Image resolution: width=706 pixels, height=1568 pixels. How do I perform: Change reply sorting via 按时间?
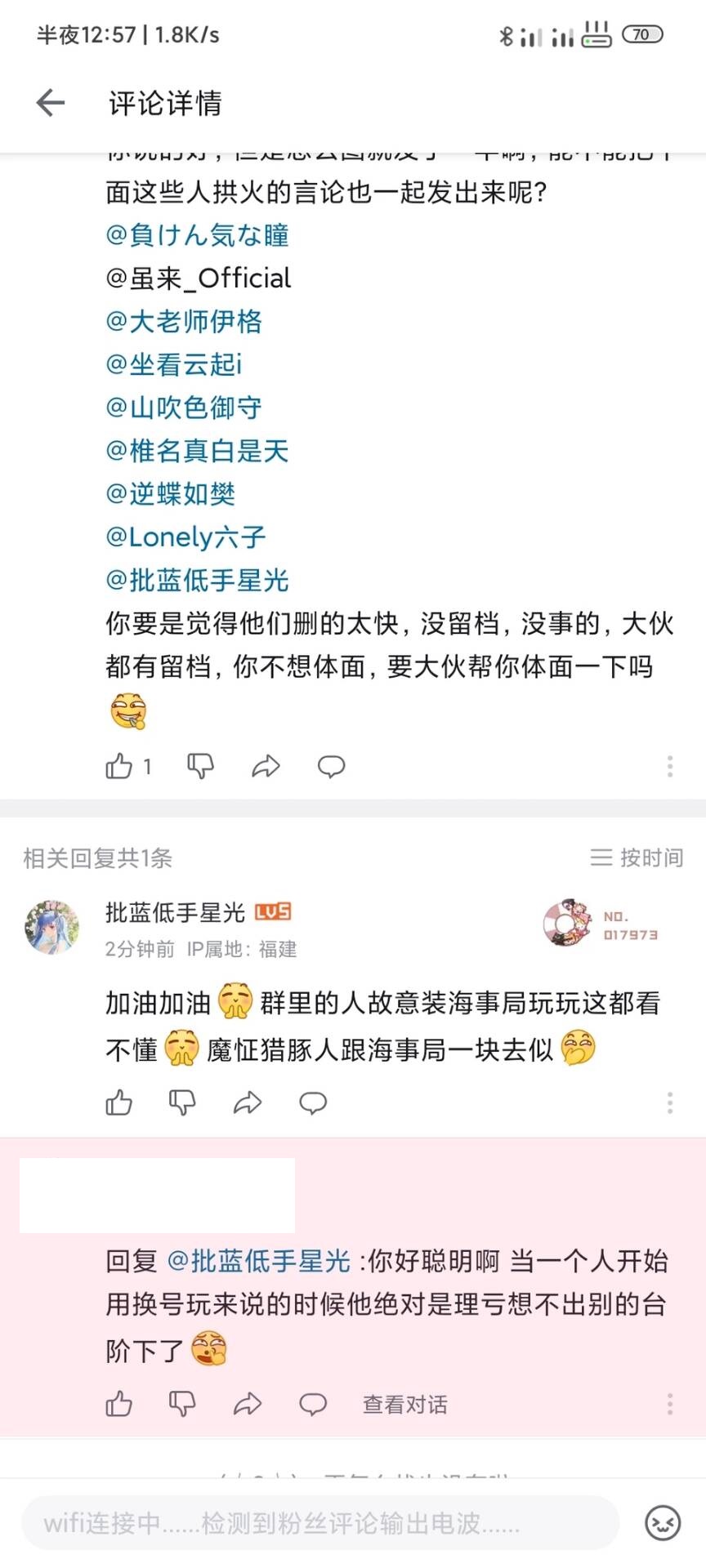[x=637, y=857]
